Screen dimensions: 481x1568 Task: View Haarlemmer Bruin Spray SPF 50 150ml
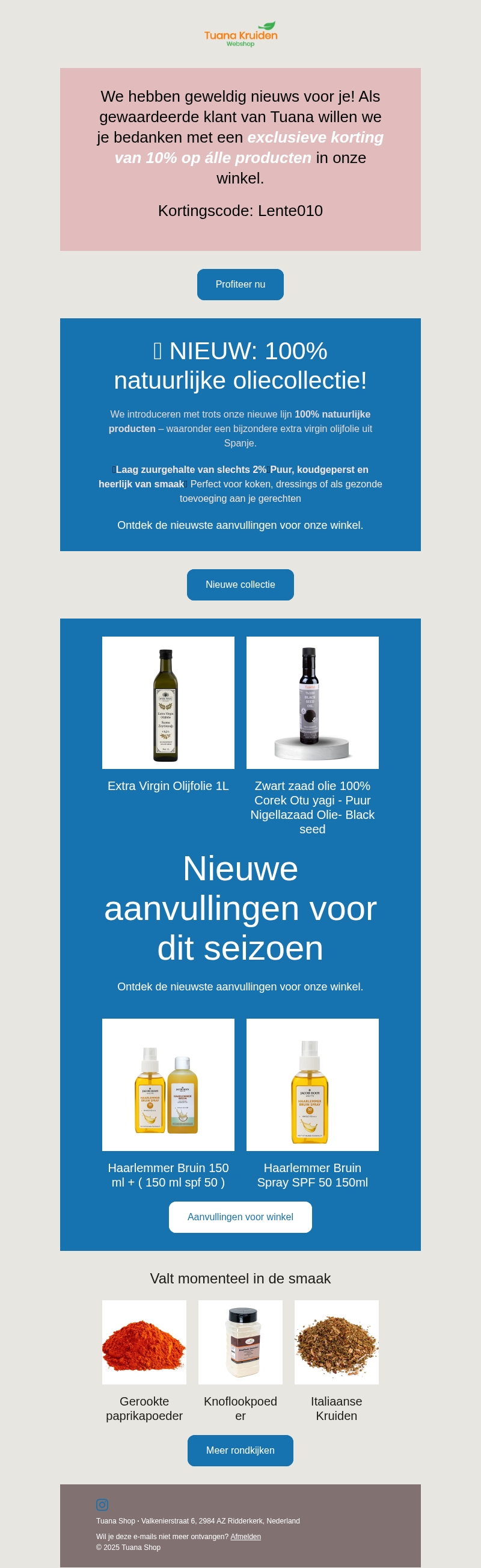(312, 1084)
